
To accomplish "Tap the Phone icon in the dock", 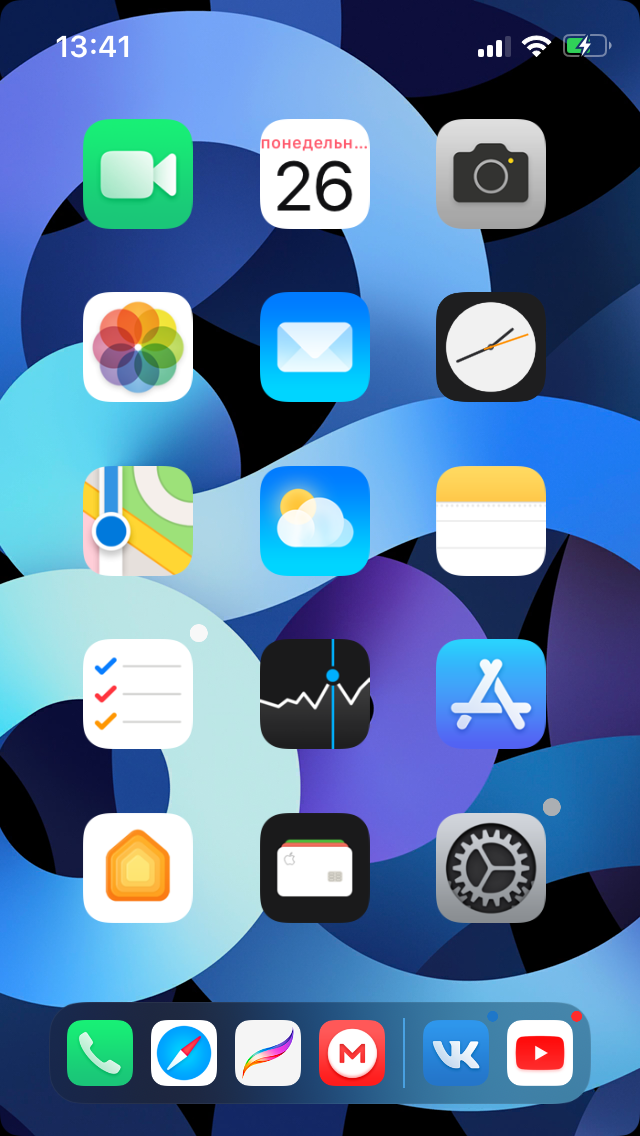I will [x=100, y=1053].
